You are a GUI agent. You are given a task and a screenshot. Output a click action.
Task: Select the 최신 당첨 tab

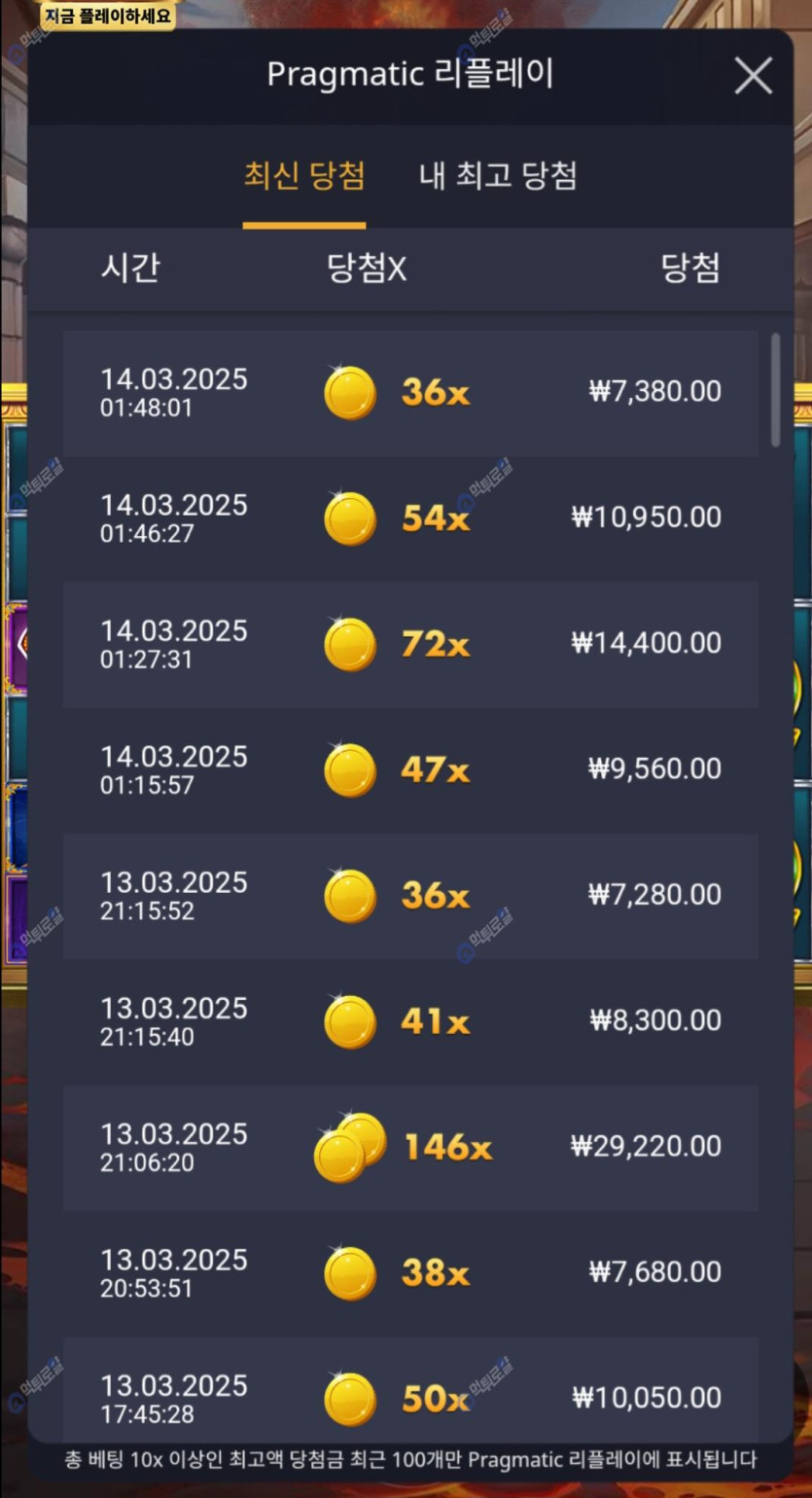[304, 176]
